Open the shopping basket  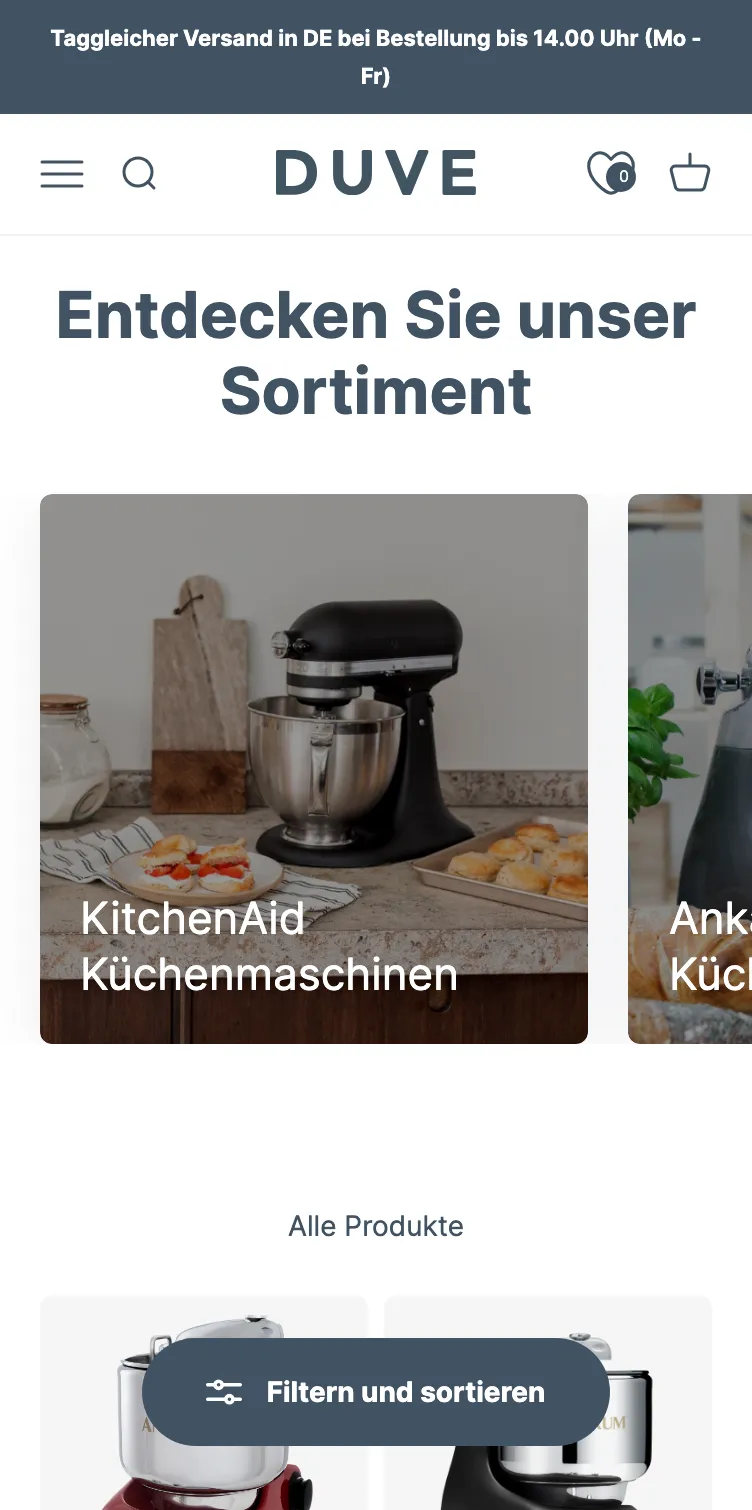point(690,173)
